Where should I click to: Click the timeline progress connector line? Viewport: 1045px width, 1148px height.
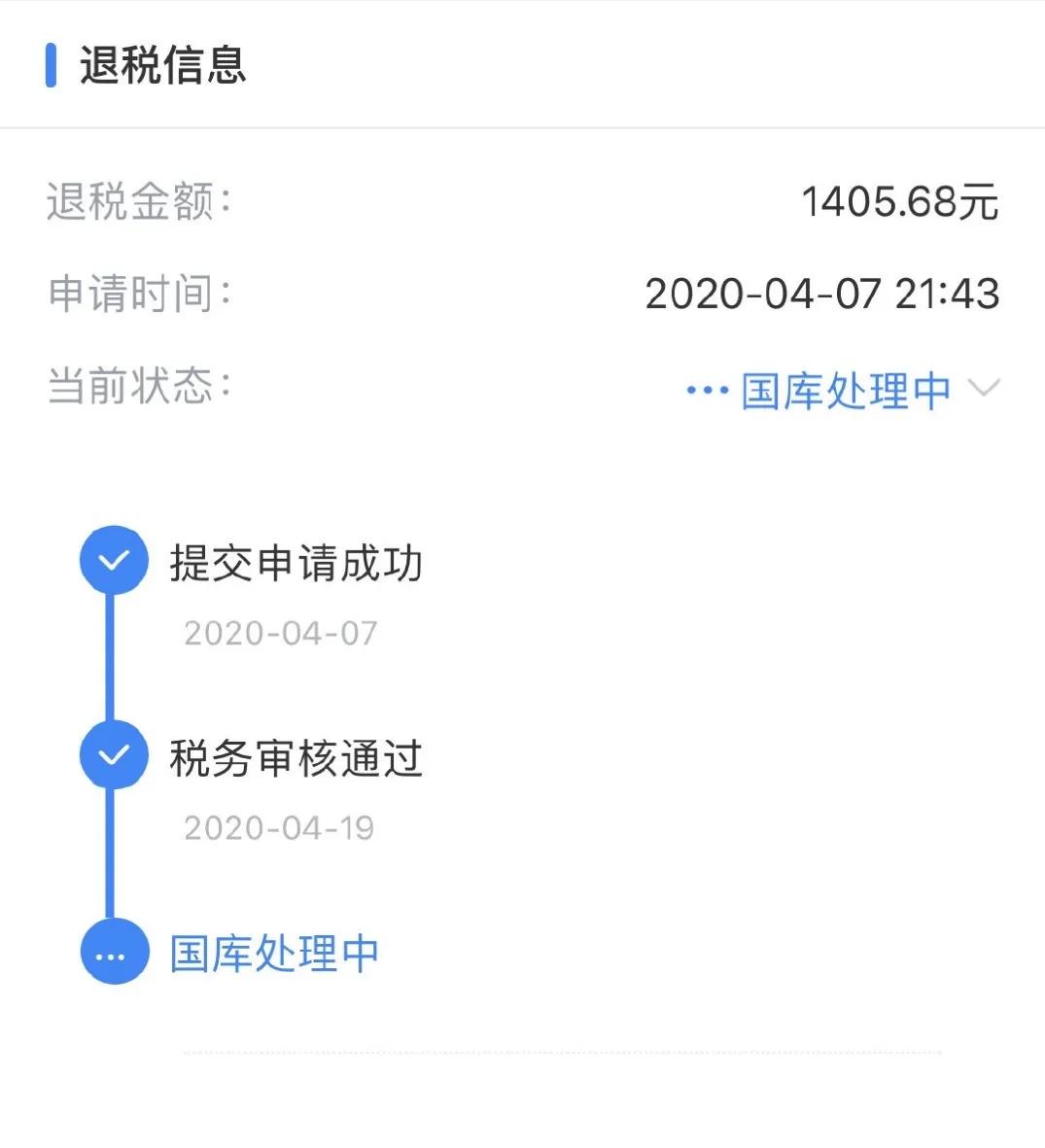(x=114, y=656)
